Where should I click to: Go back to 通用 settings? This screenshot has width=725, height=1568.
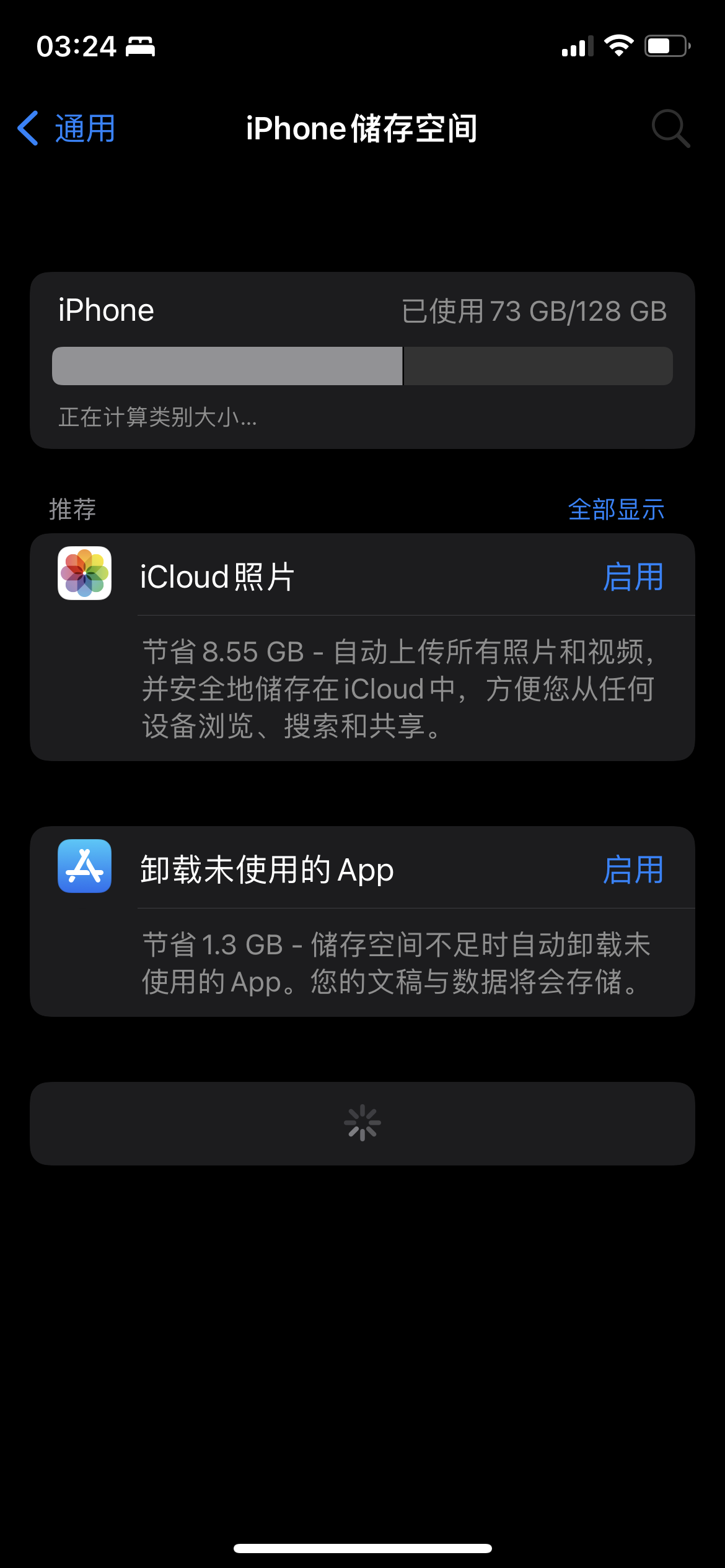[x=67, y=129]
